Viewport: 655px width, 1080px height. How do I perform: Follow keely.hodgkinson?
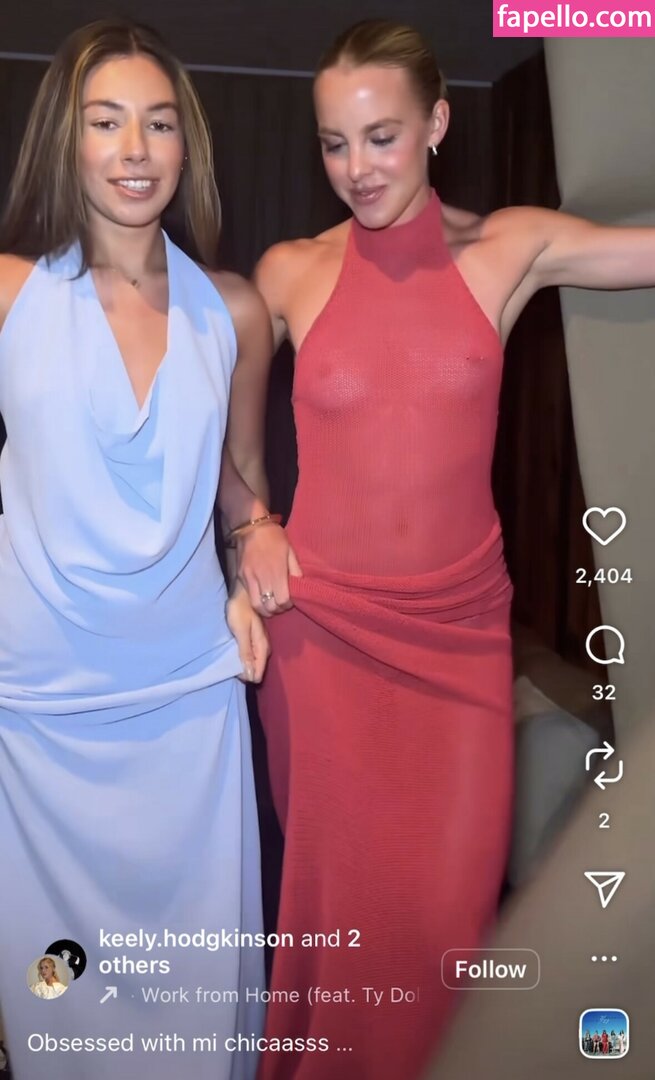click(x=490, y=969)
